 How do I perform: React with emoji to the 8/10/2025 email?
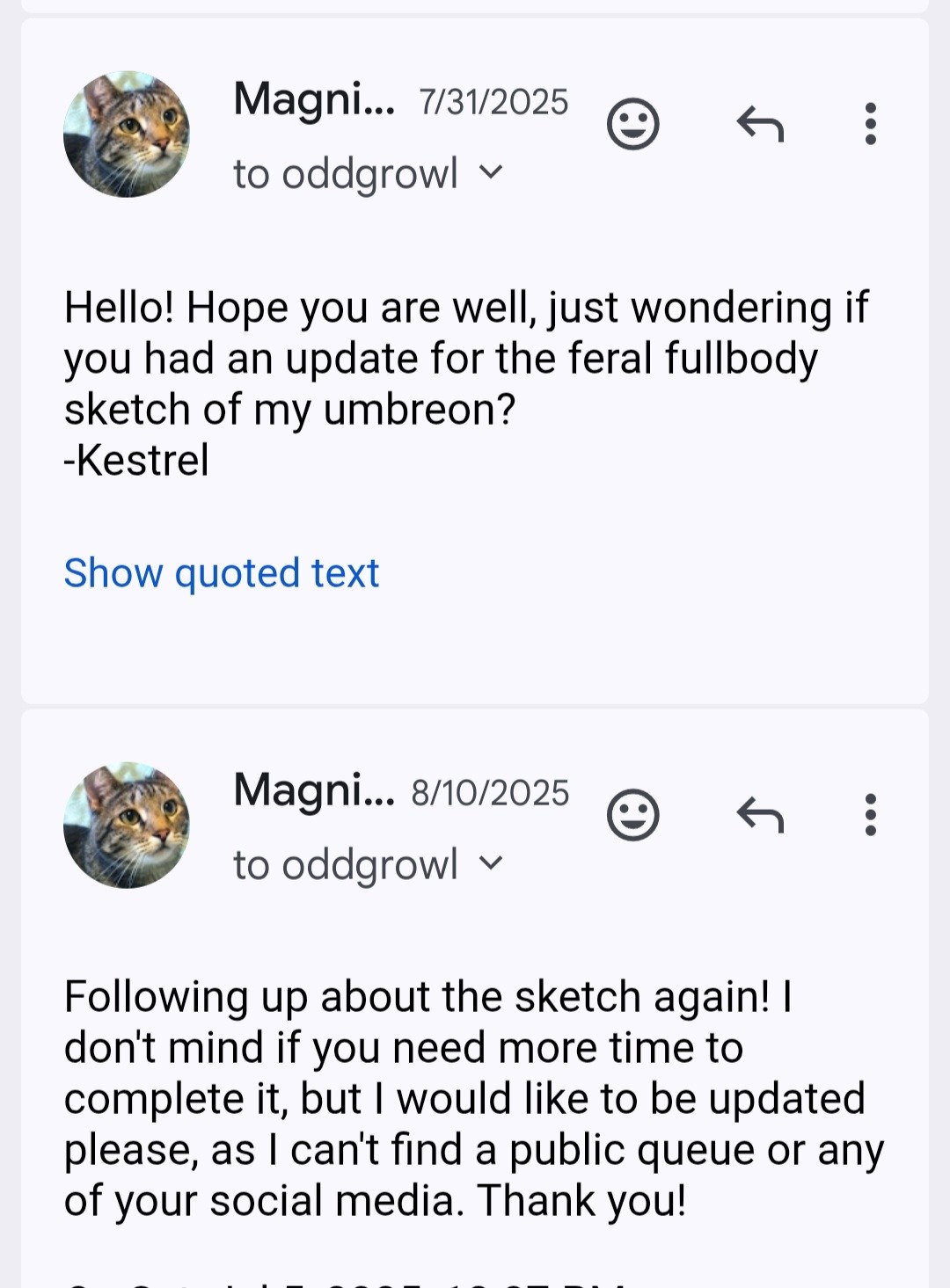(x=632, y=815)
